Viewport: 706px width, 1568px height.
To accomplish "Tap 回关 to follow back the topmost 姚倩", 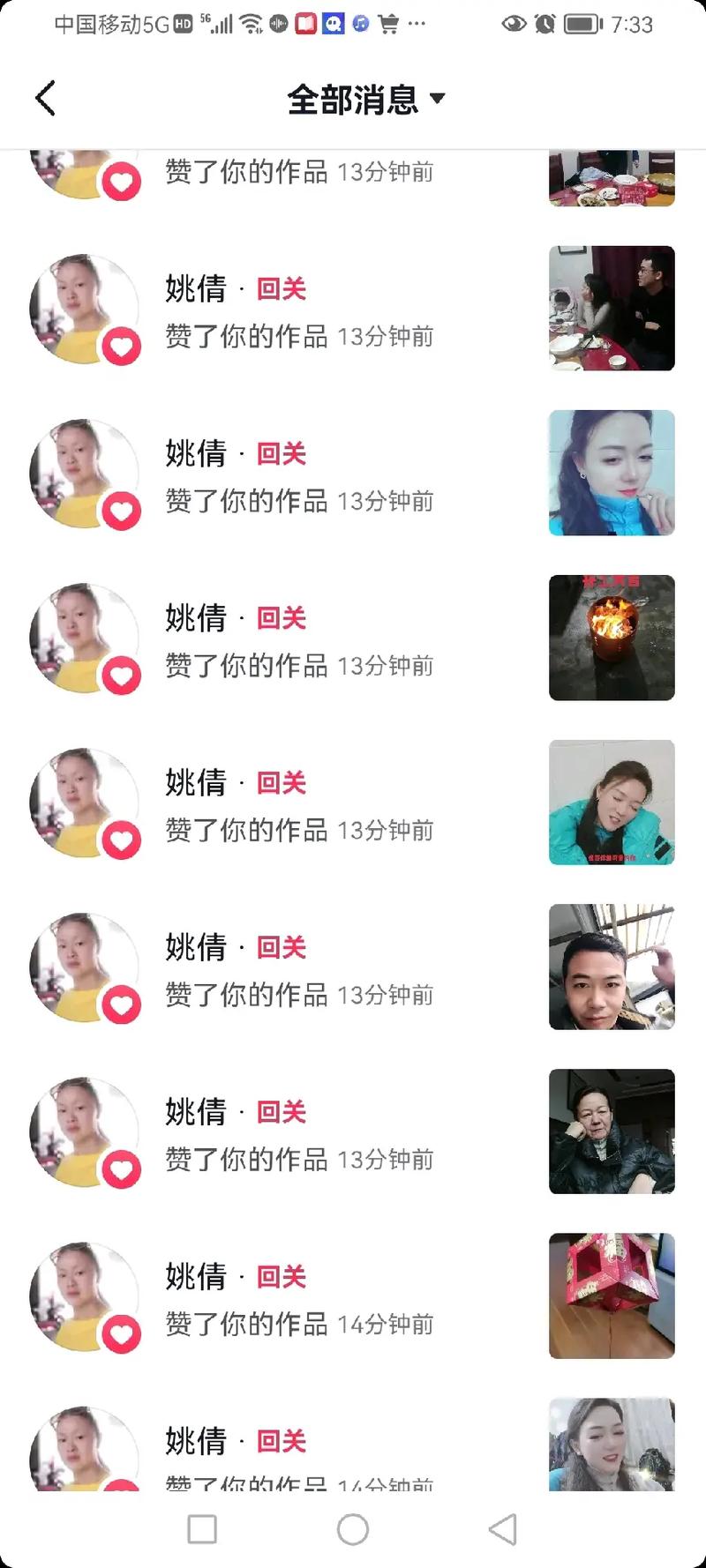I will (x=281, y=287).
